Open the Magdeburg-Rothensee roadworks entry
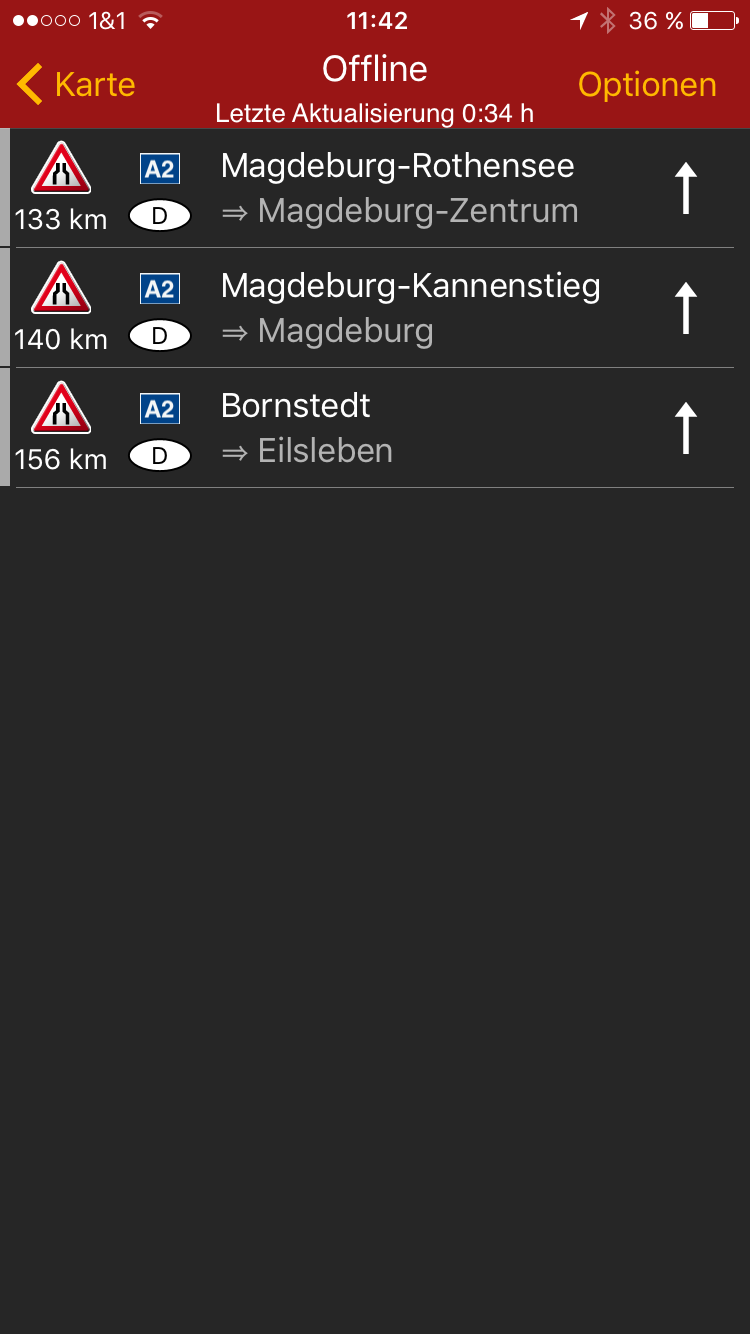Image resolution: width=750 pixels, height=1334 pixels. tap(397, 188)
